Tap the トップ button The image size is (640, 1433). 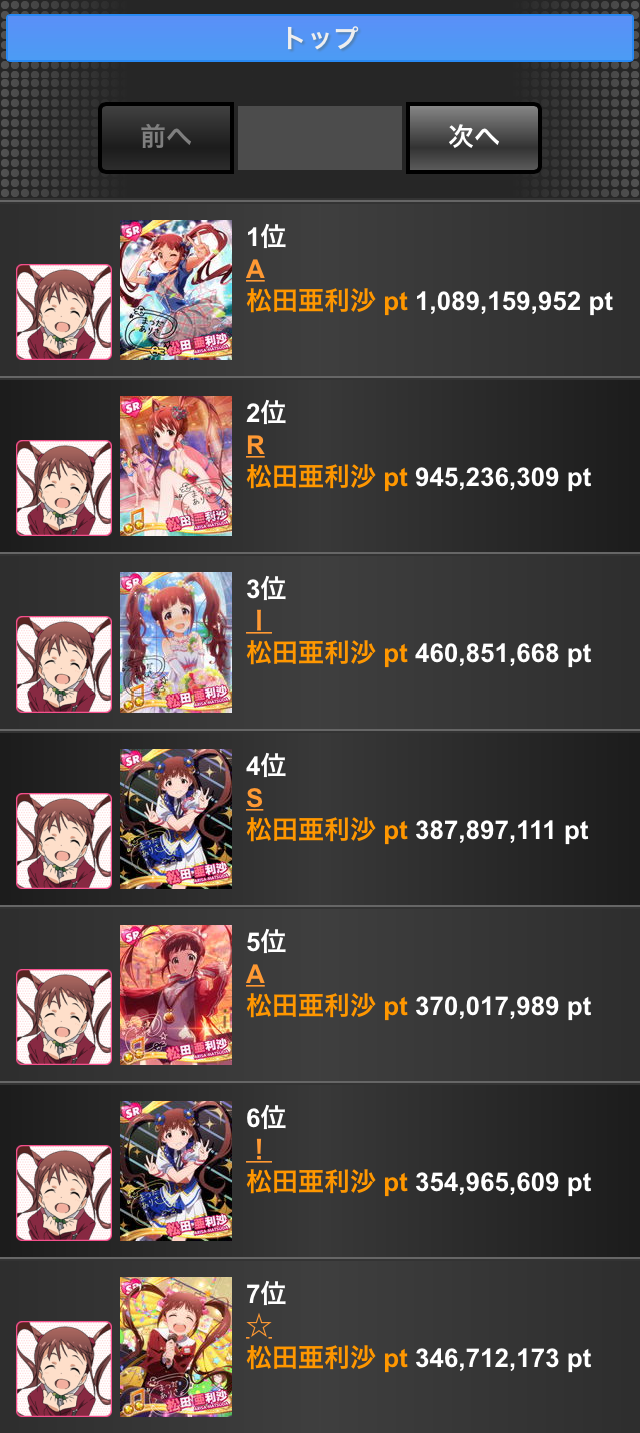point(320,38)
